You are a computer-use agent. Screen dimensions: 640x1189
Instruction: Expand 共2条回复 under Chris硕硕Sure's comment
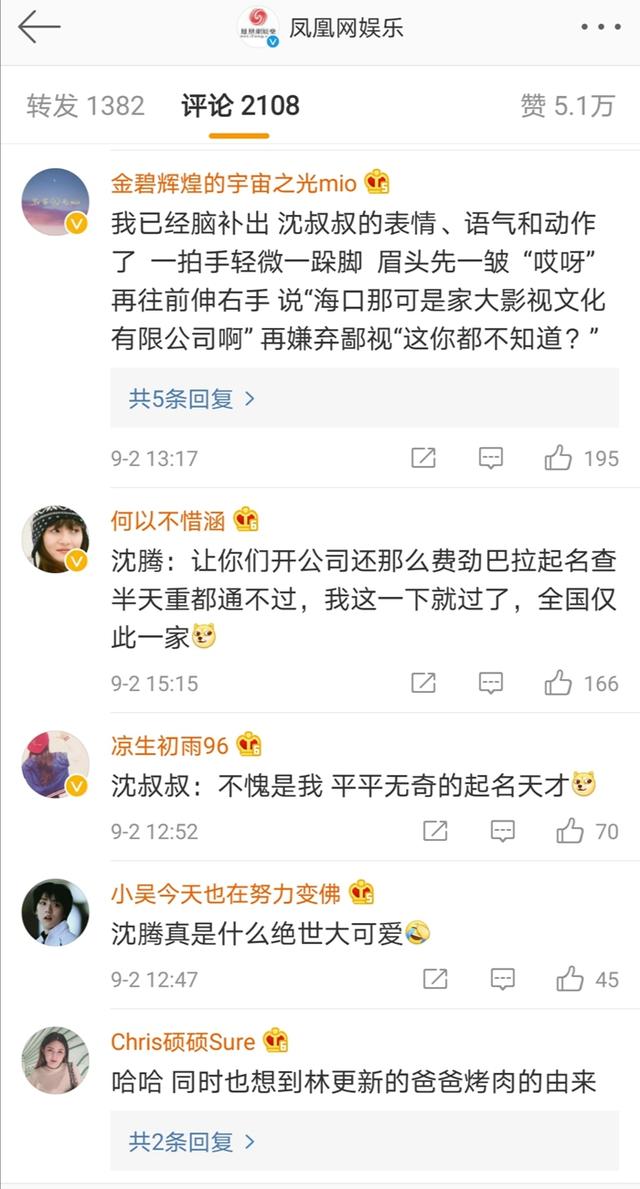pyautogui.click(x=192, y=1141)
